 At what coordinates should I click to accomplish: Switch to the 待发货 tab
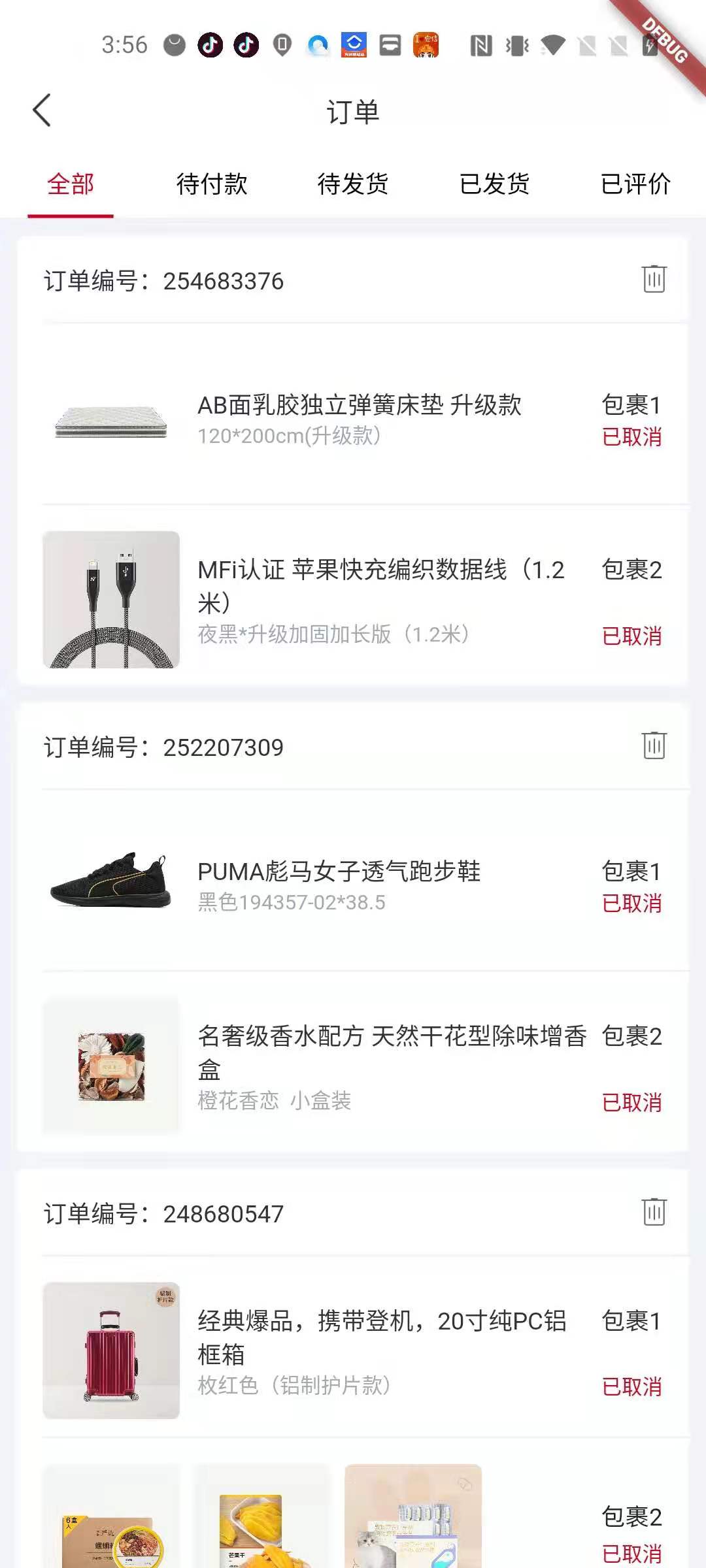[x=353, y=184]
